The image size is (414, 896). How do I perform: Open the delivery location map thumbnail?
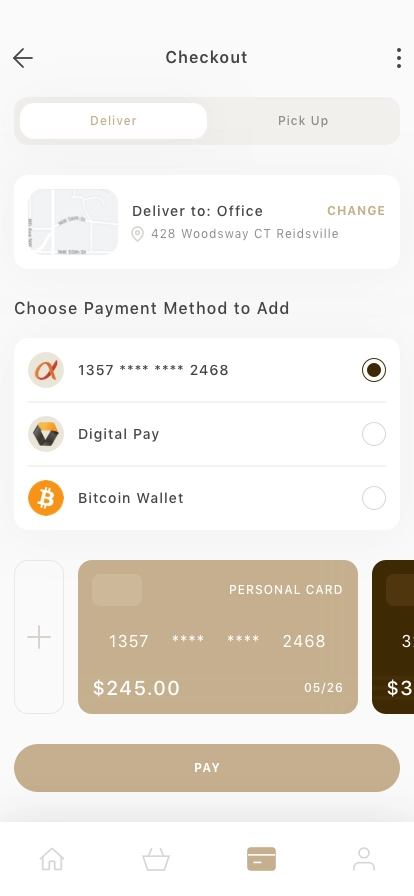click(x=73, y=222)
